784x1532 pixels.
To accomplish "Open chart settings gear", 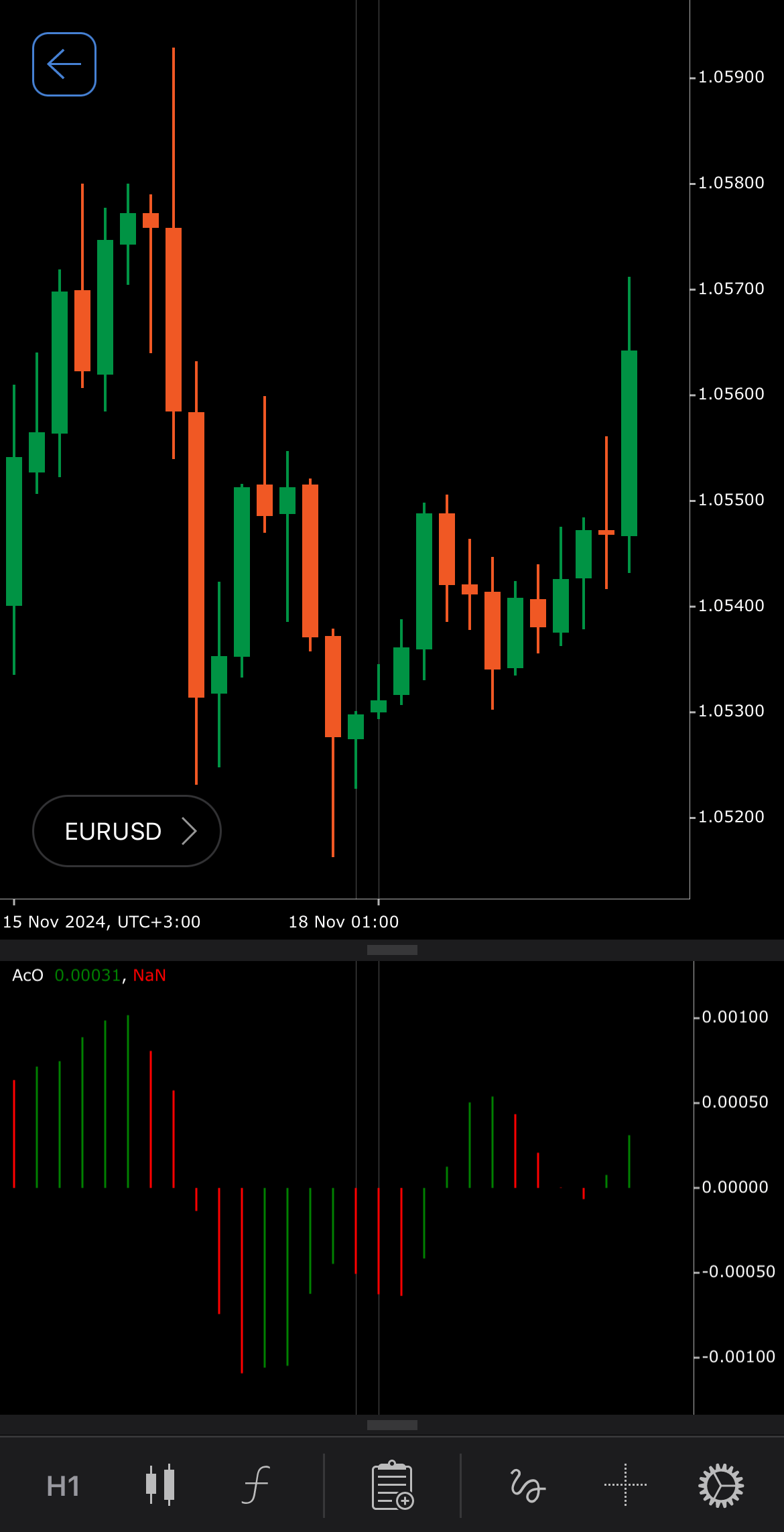I will (721, 1485).
